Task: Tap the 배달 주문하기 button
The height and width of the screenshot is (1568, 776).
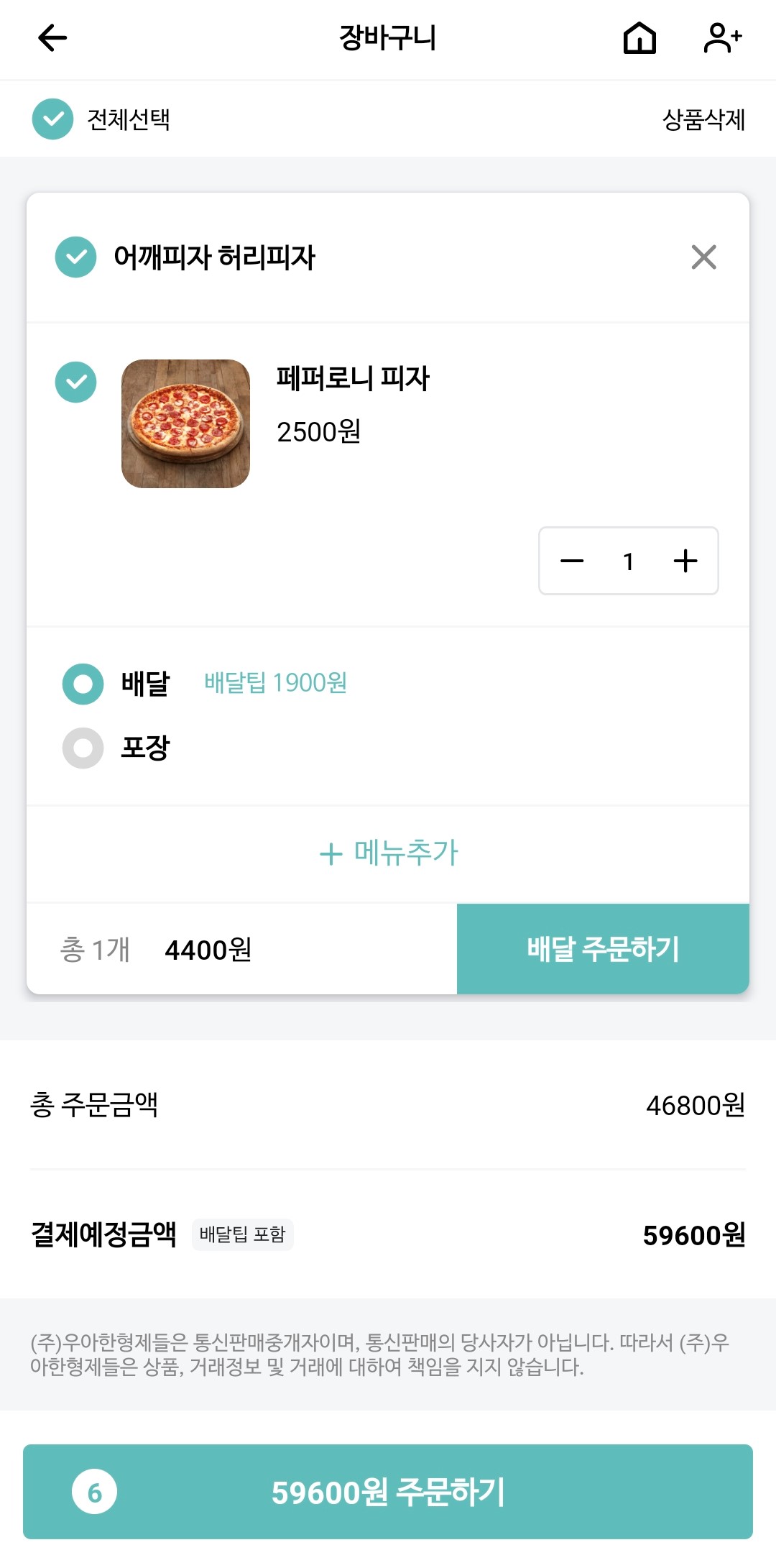Action: pos(602,948)
